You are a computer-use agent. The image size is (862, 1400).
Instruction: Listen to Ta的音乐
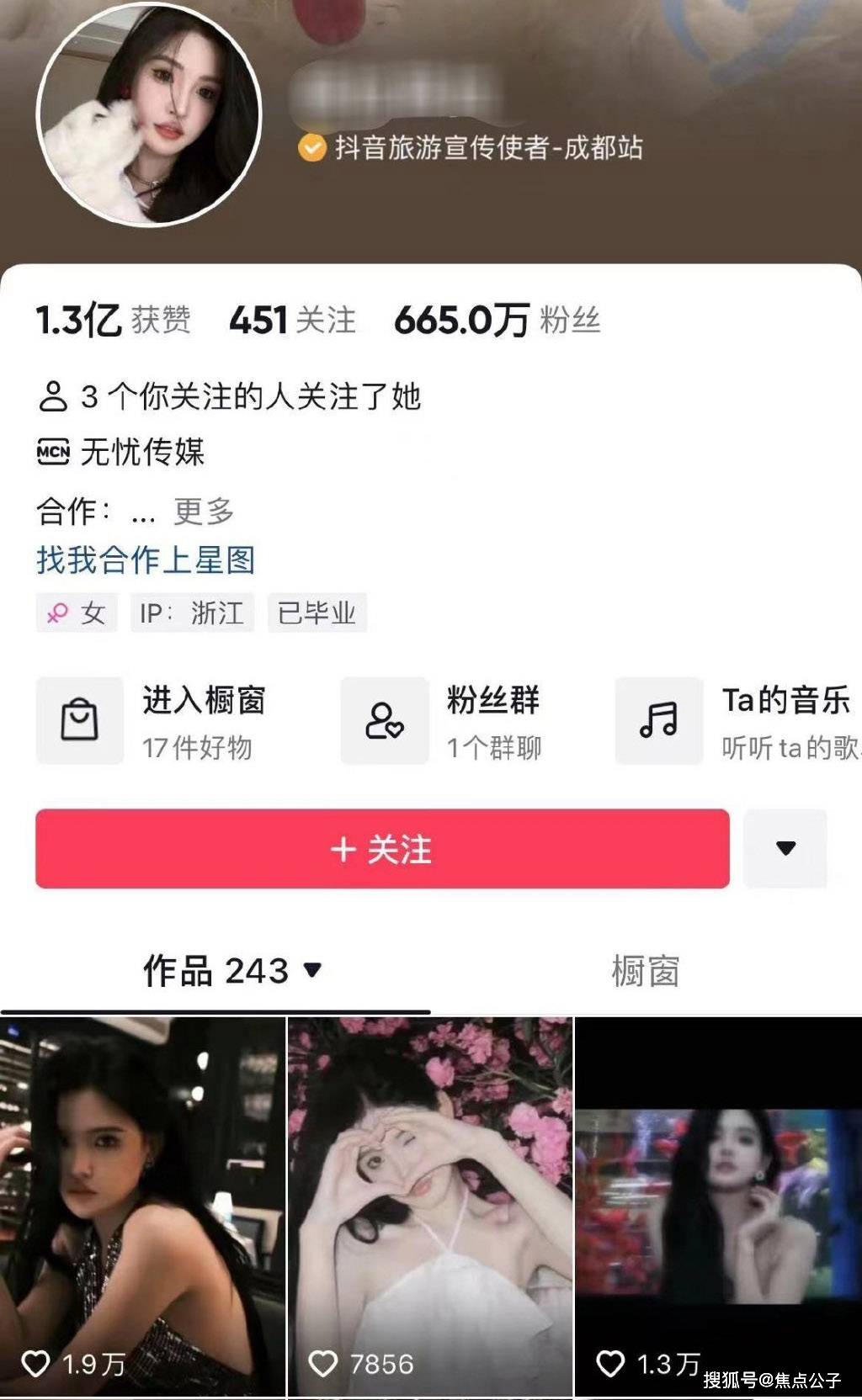point(734,721)
